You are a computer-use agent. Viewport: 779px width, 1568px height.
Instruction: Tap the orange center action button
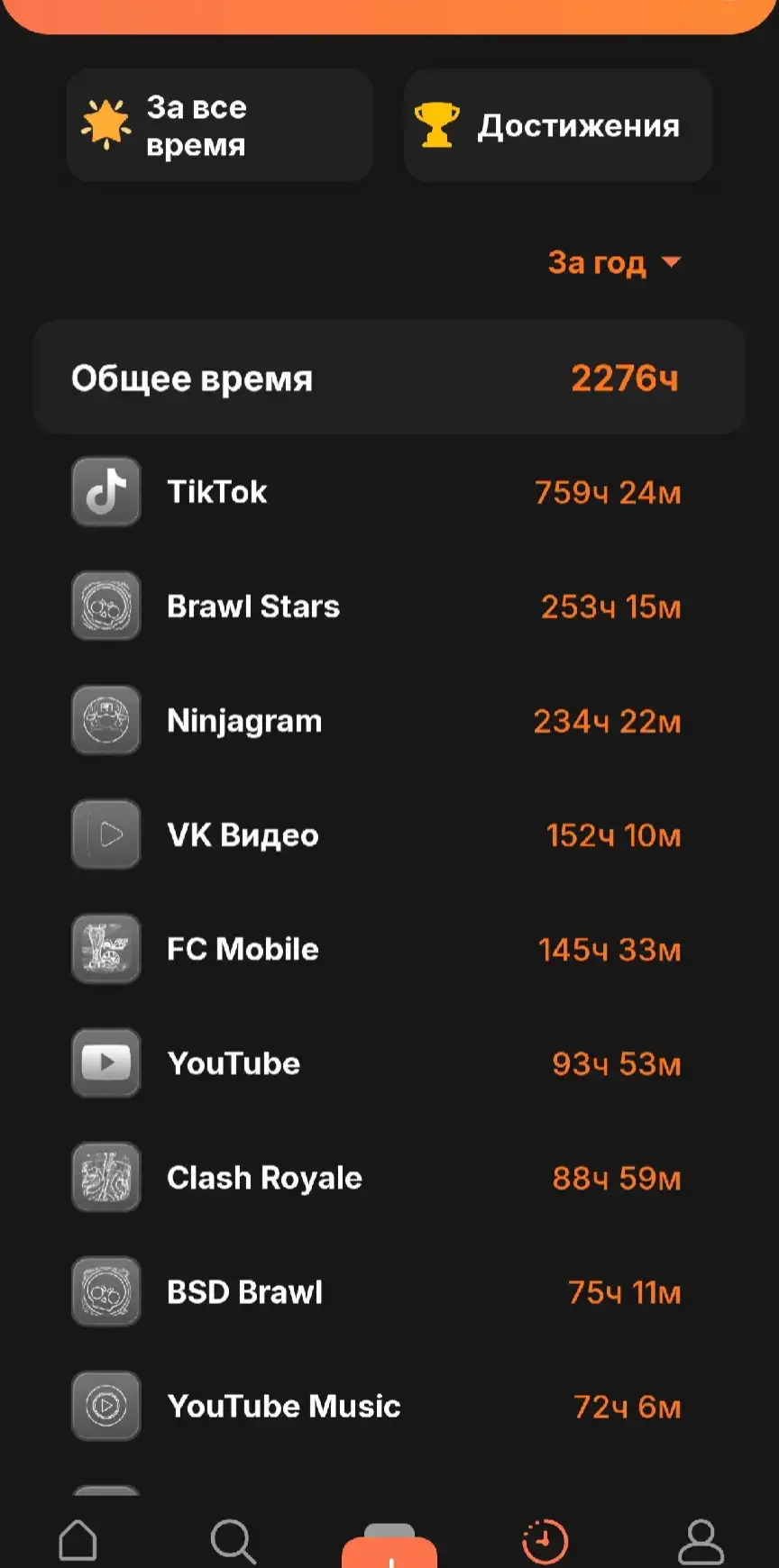click(x=389, y=1546)
